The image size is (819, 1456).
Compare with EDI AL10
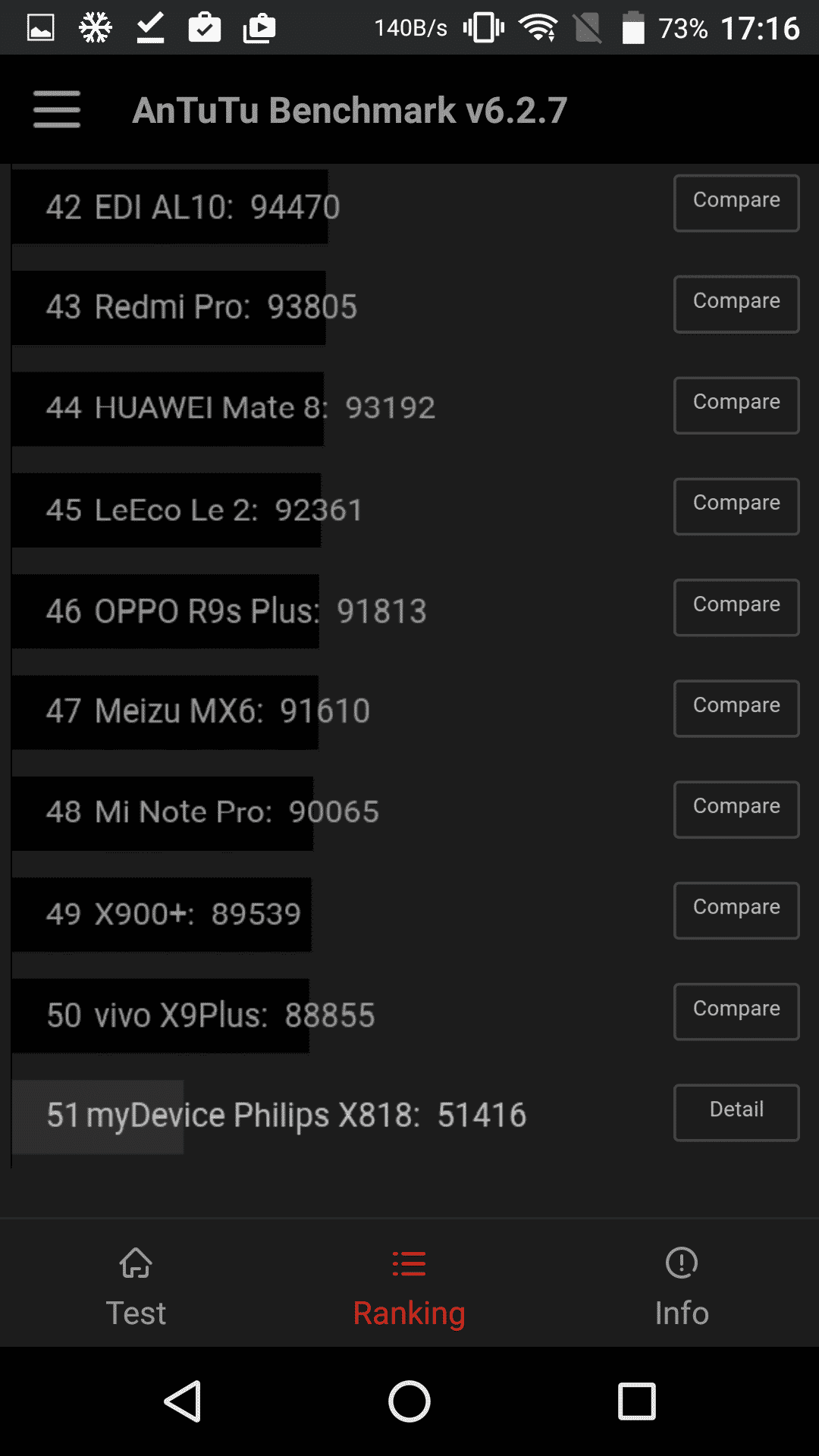[x=736, y=202]
